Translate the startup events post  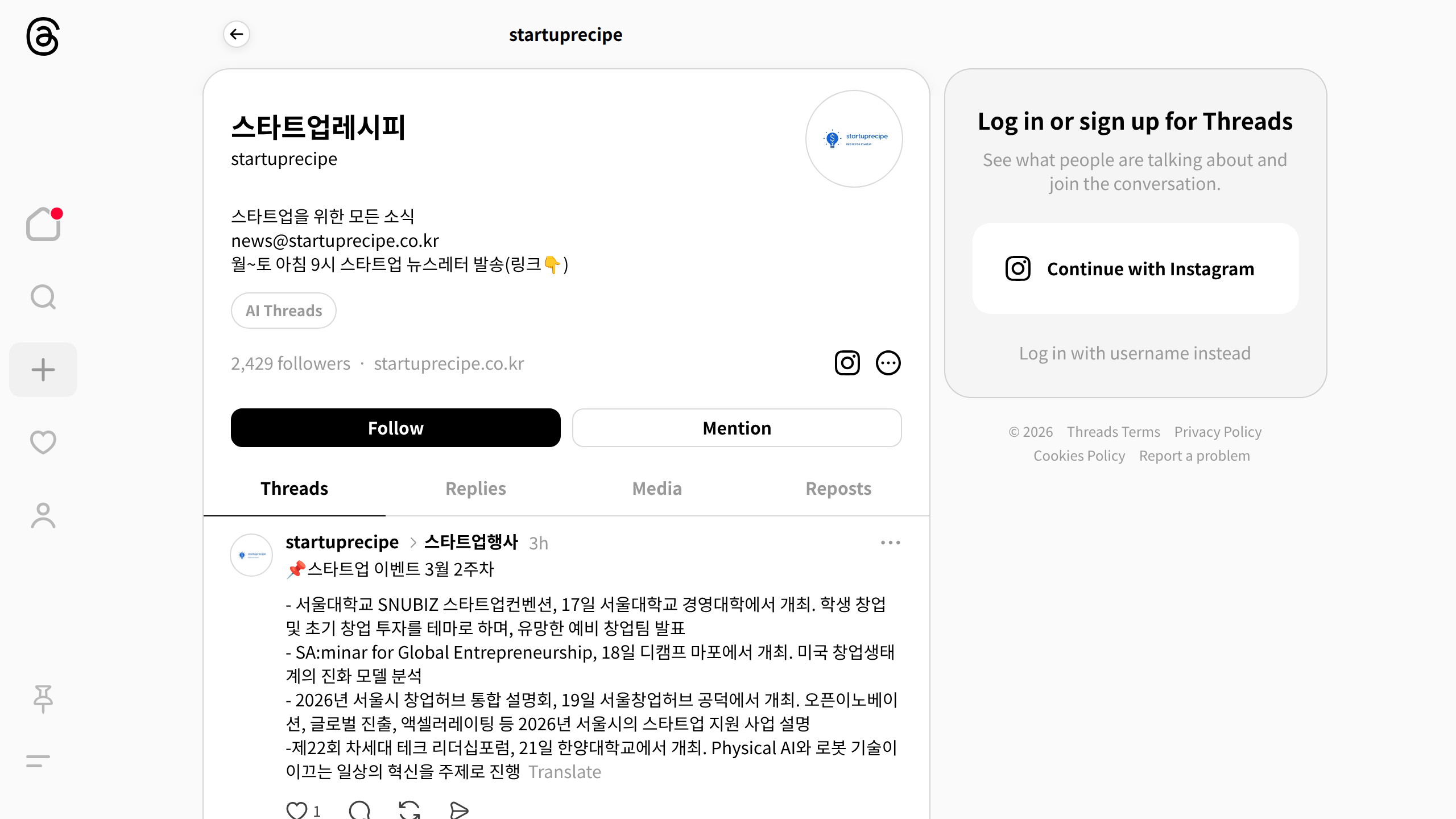click(565, 772)
